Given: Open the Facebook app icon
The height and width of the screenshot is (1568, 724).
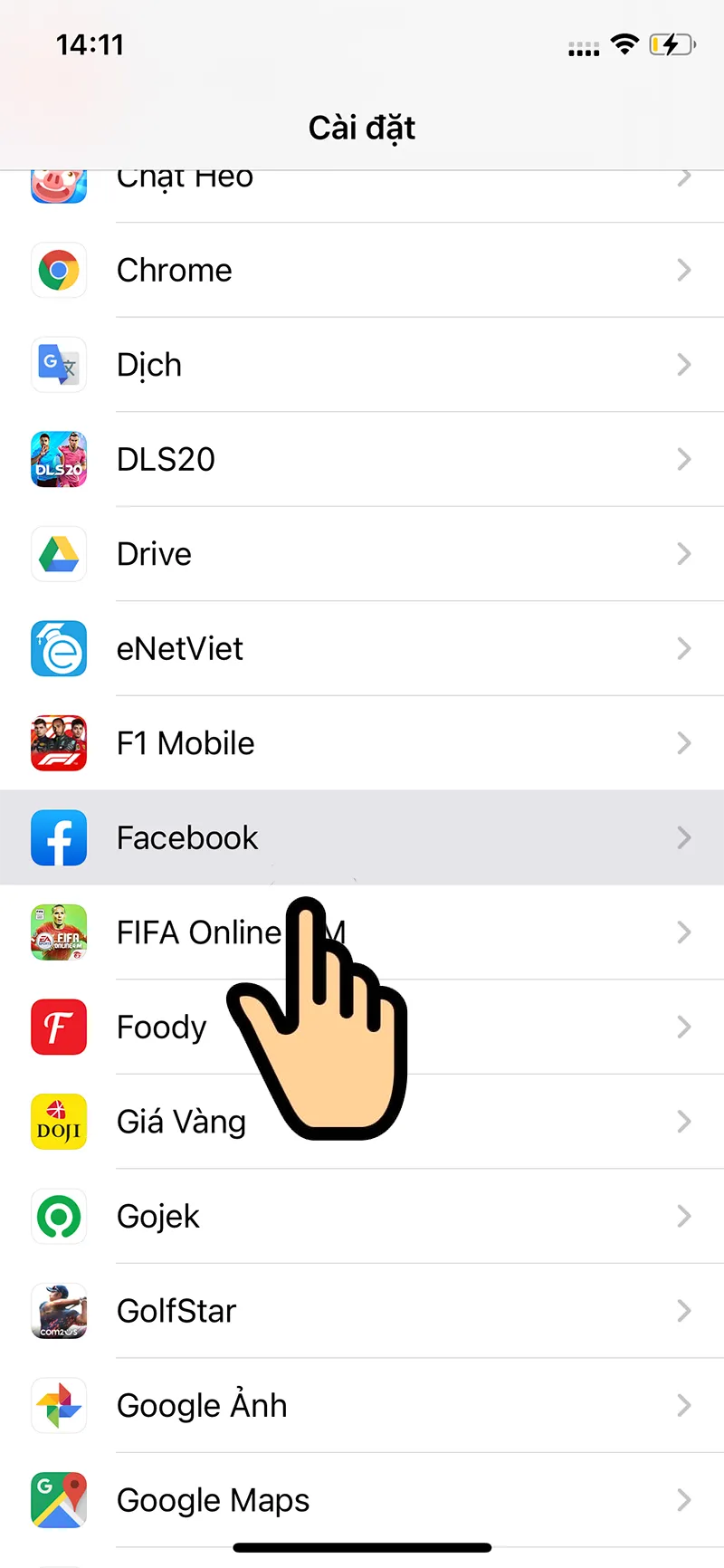Looking at the screenshot, I should (58, 837).
